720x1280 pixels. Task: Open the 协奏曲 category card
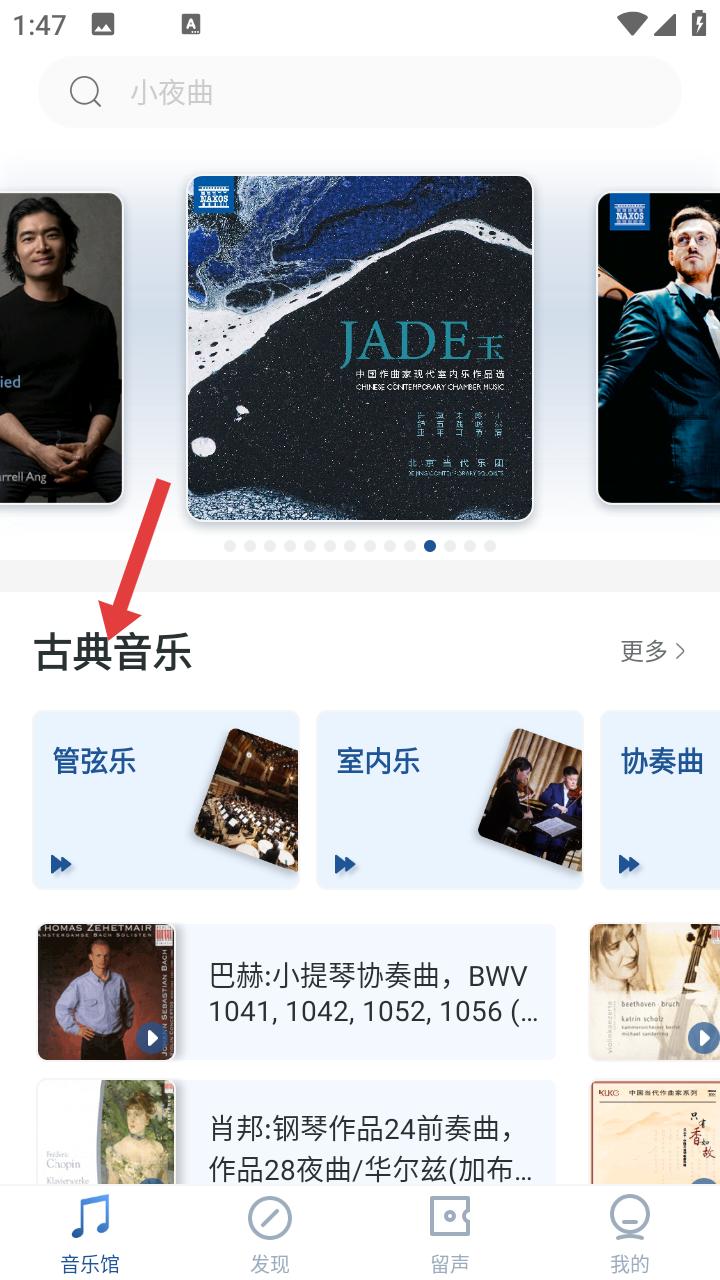[660, 800]
